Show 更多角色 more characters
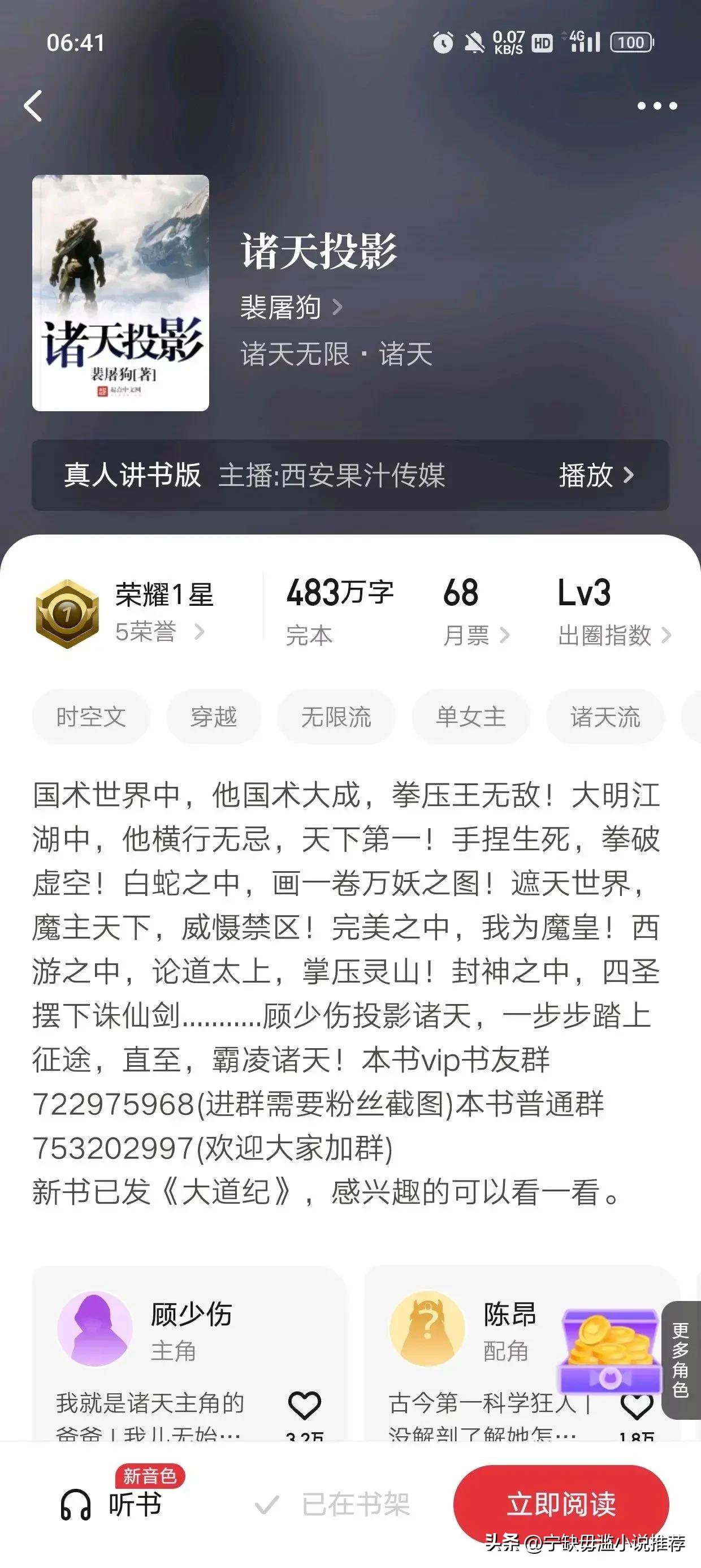Screen dimensions: 701x1568 681,1359
